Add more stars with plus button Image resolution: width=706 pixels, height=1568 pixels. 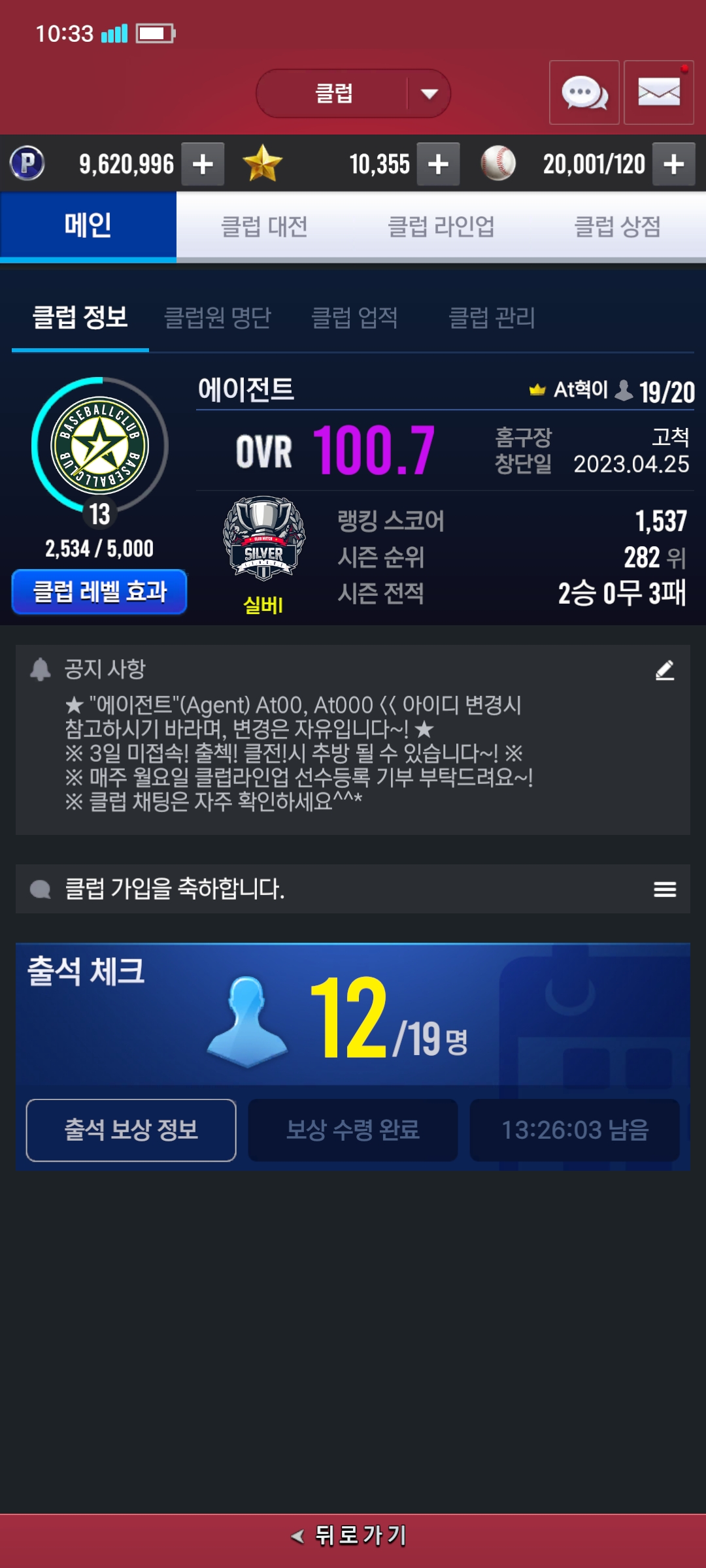[438, 164]
